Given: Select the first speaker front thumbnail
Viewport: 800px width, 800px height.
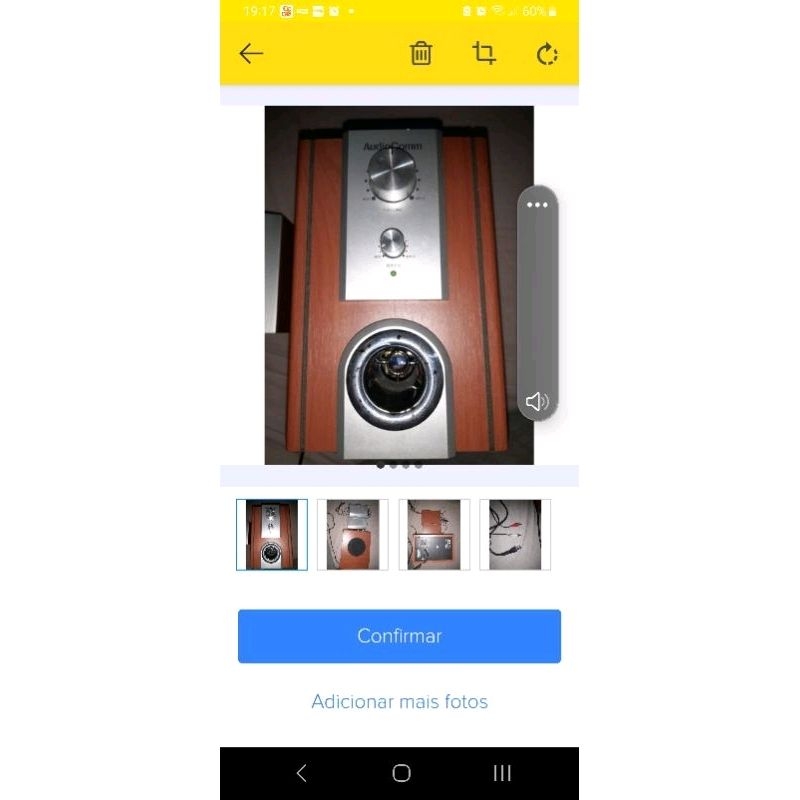Looking at the screenshot, I should [272, 534].
